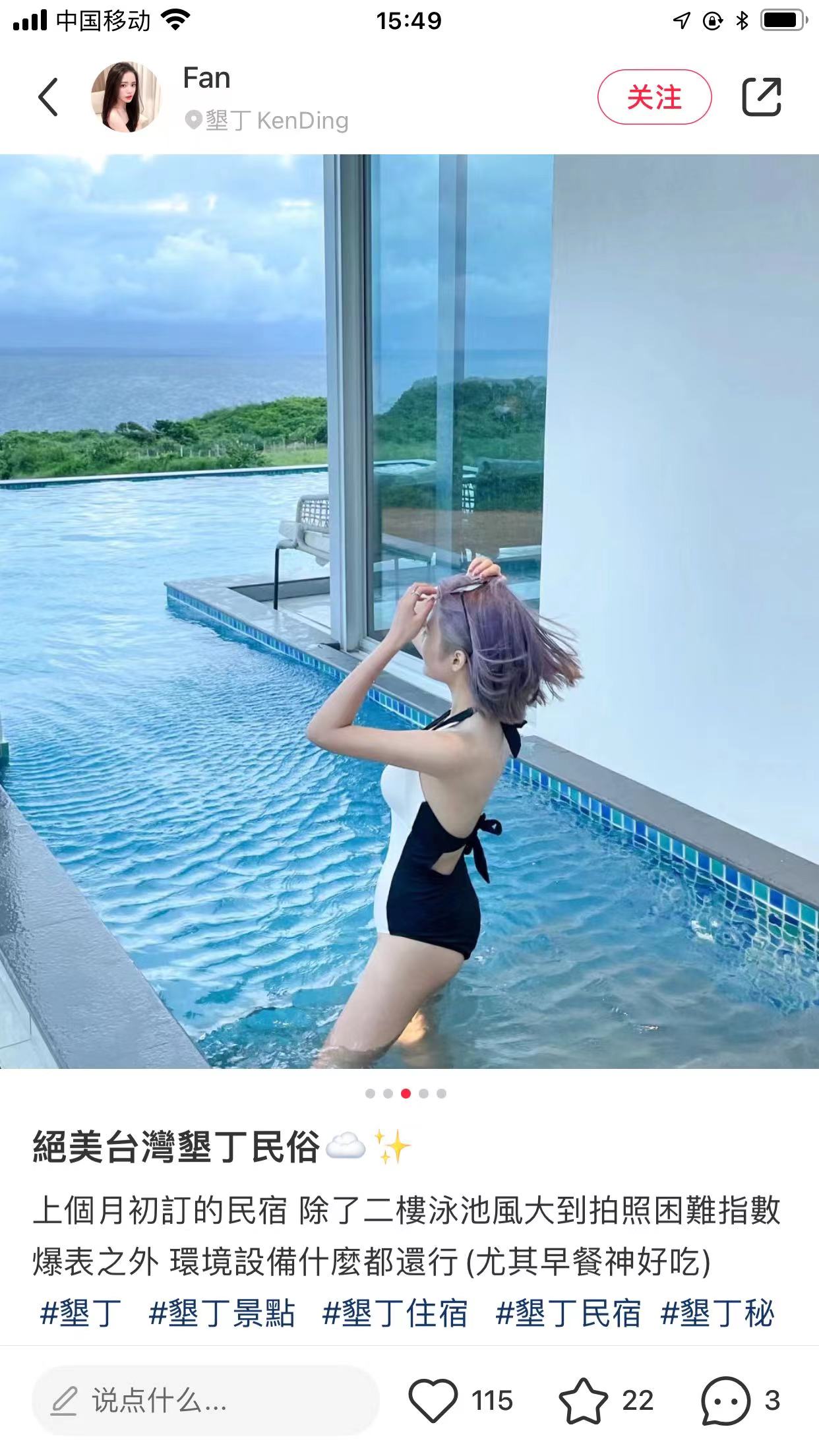Go back using the top-left arrow
The height and width of the screenshot is (1456, 819).
pyautogui.click(x=48, y=98)
